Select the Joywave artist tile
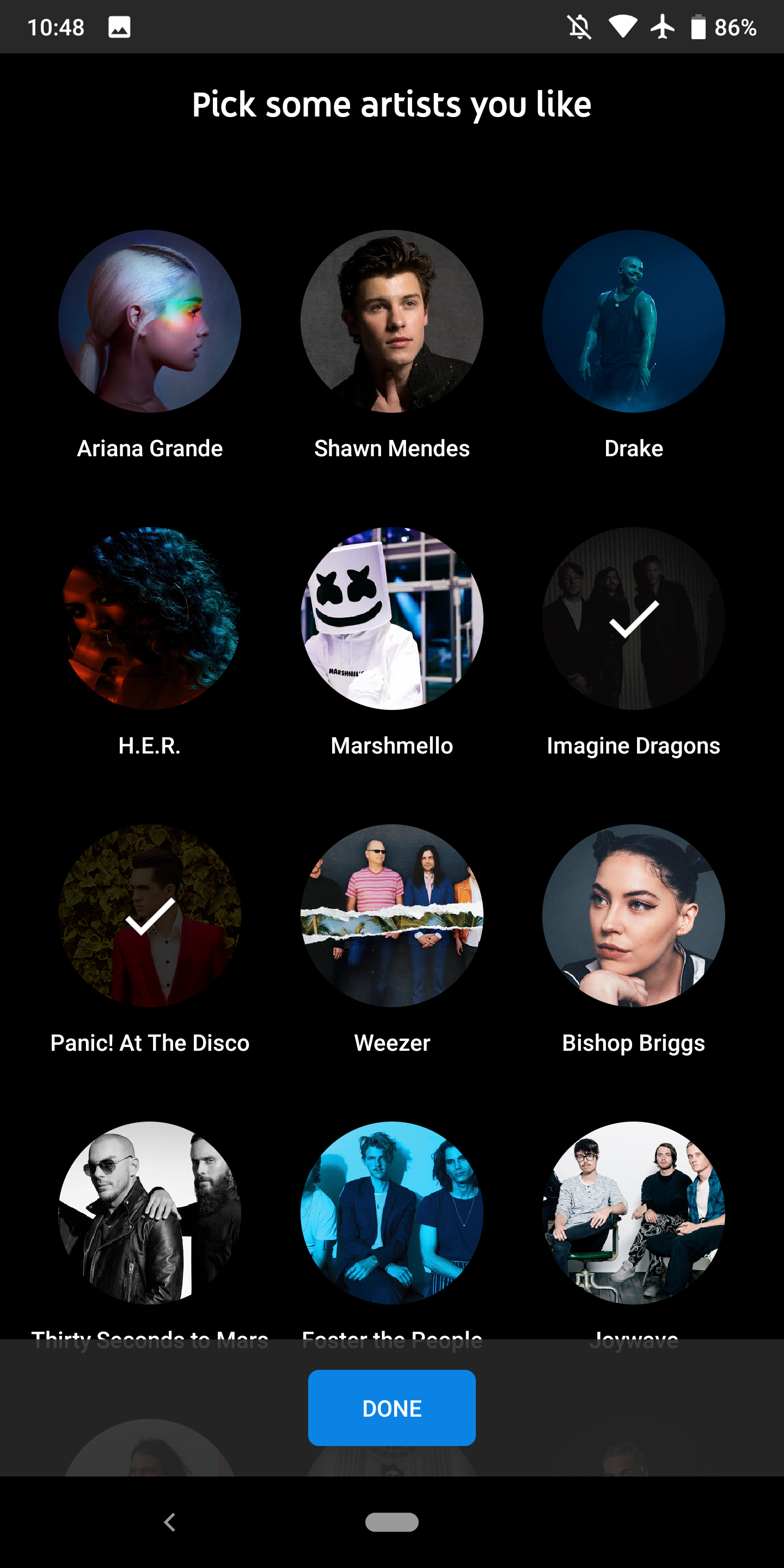The height and width of the screenshot is (1568, 784). (x=634, y=1212)
